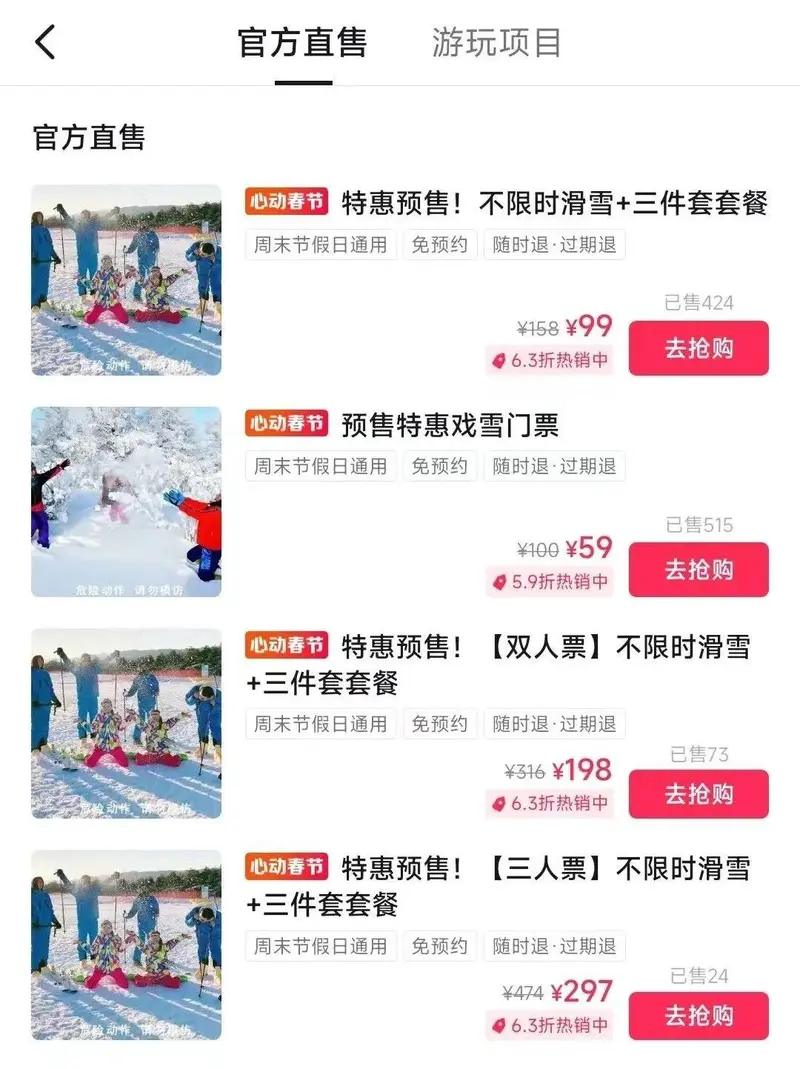
Task: Open the 不限时滑雪+三件套套餐 single ticket listing
Action: (x=554, y=203)
